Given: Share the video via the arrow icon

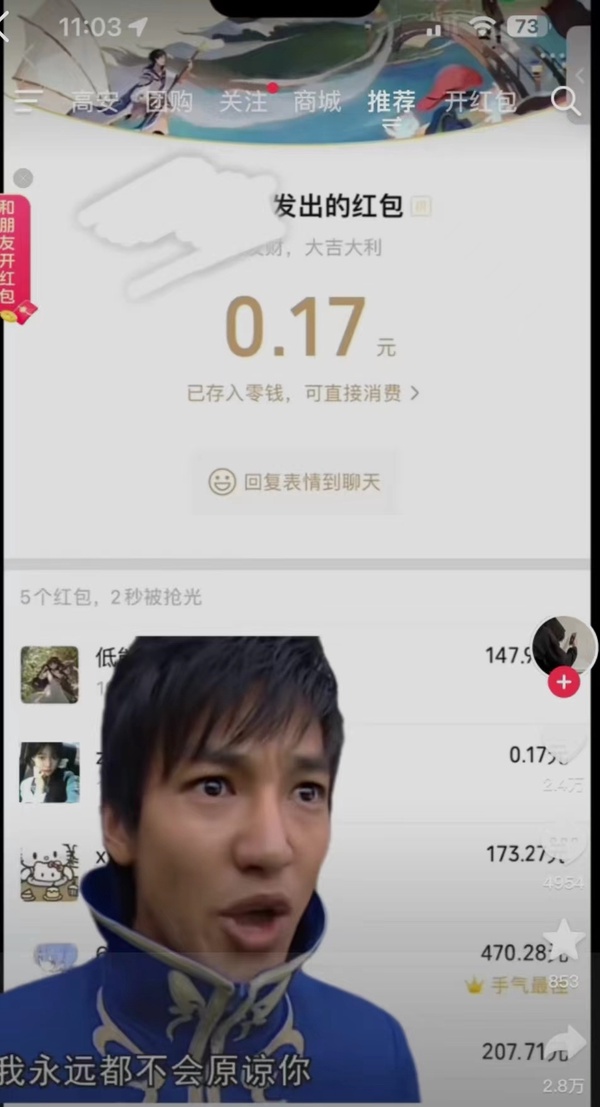Looking at the screenshot, I should pyautogui.click(x=565, y=1043).
